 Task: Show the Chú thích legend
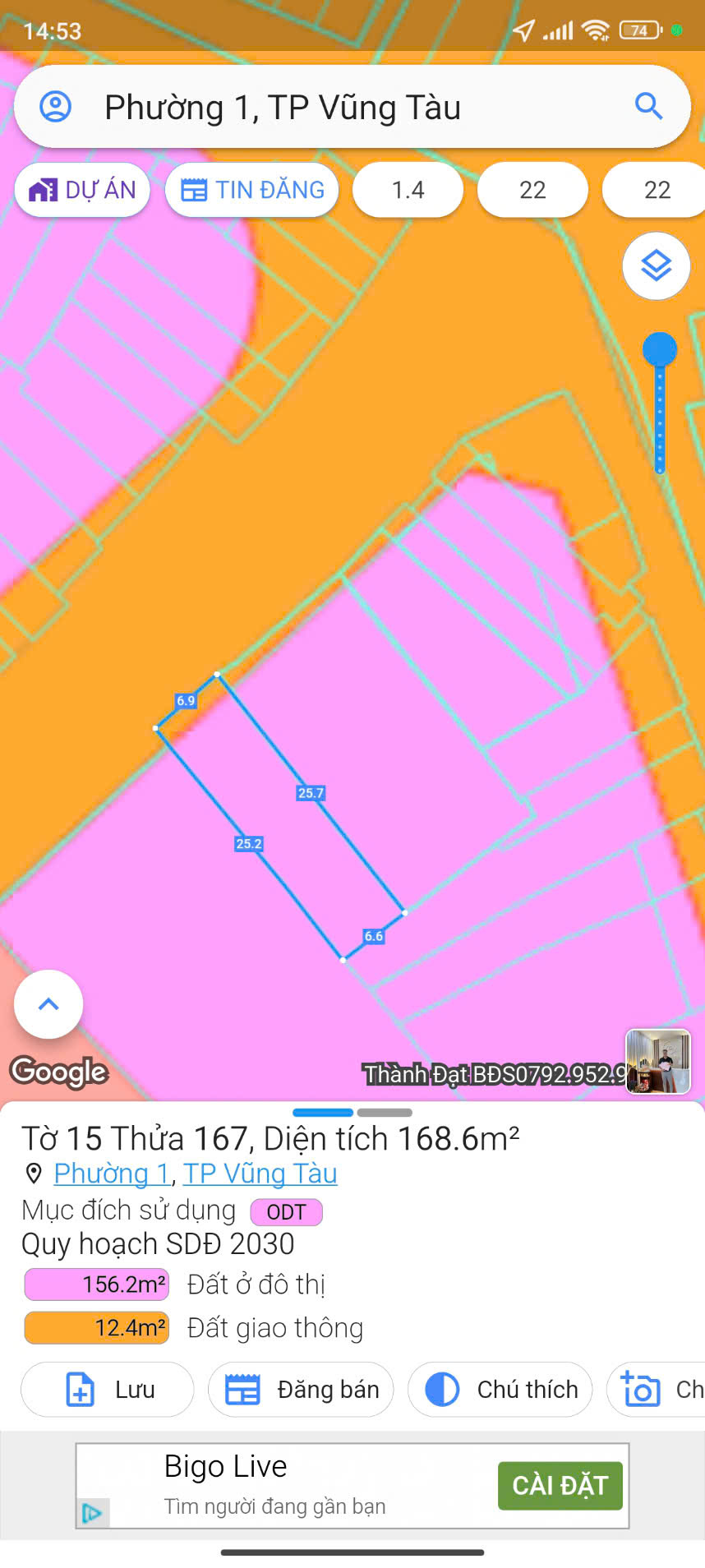pyautogui.click(x=500, y=1390)
